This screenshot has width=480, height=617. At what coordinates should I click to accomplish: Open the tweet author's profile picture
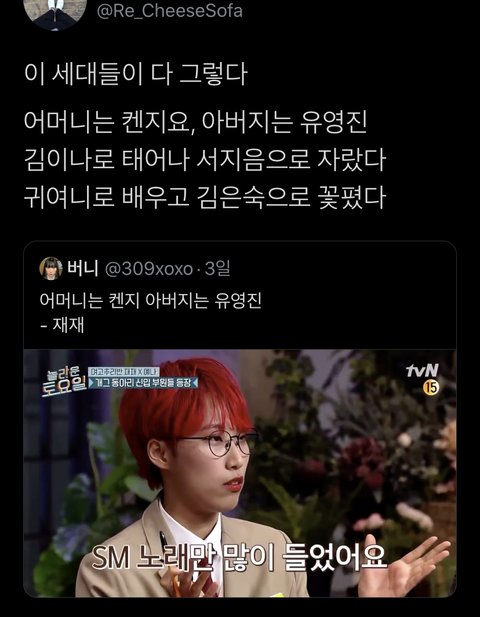(x=55, y=13)
